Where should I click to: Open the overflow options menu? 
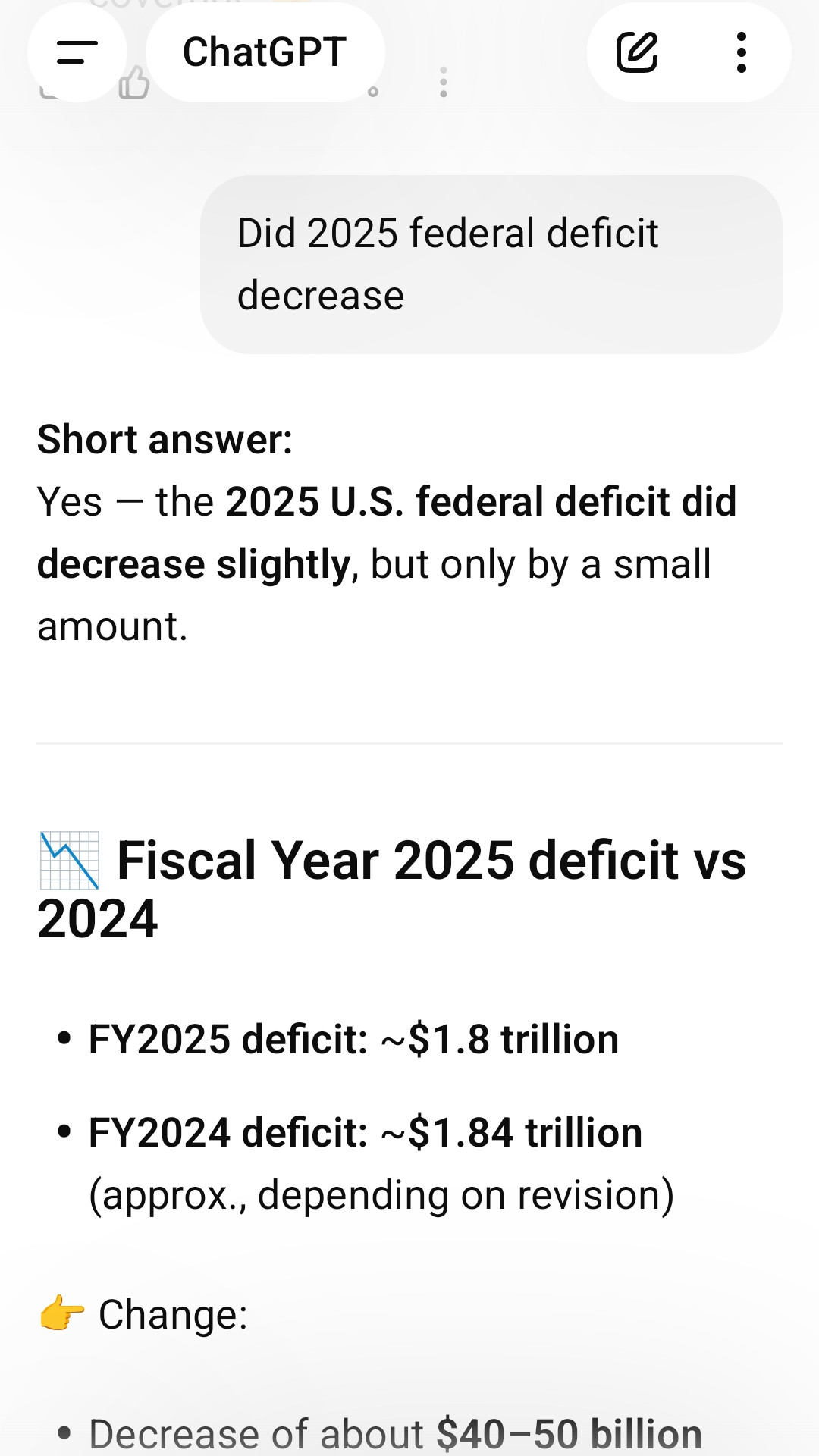pos(742,52)
